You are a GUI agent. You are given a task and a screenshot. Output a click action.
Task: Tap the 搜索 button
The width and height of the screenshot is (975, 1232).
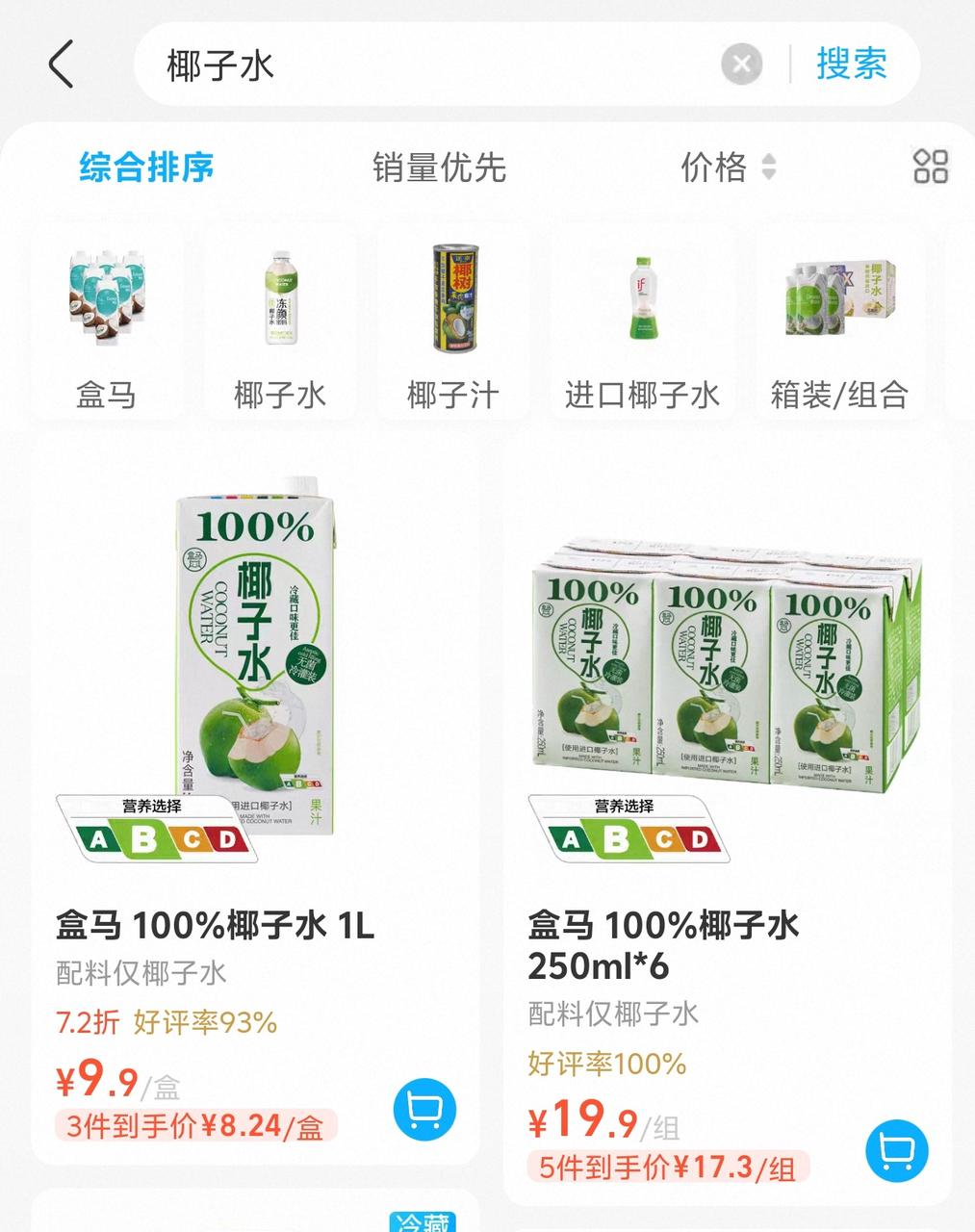tap(851, 64)
